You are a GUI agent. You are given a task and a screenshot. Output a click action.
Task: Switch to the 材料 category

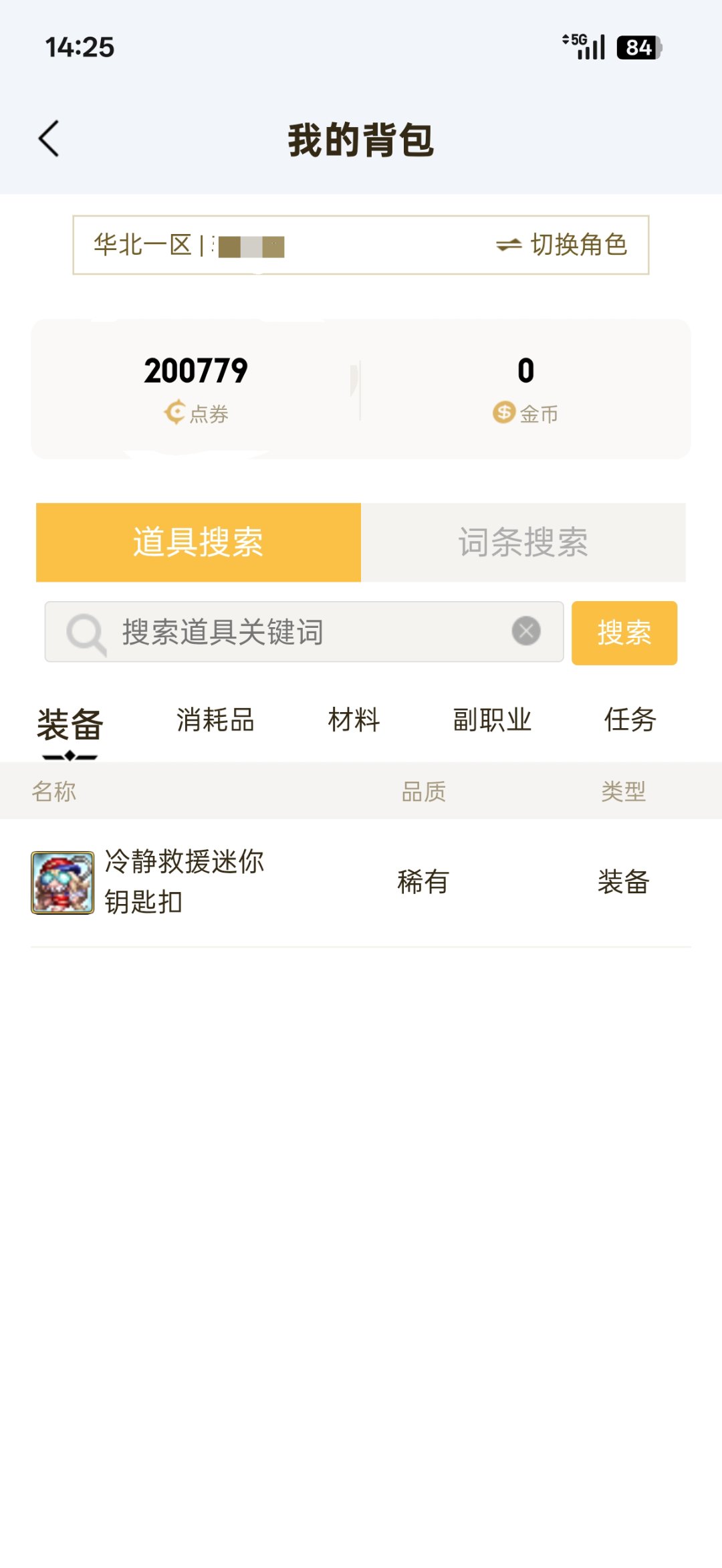pos(353,721)
